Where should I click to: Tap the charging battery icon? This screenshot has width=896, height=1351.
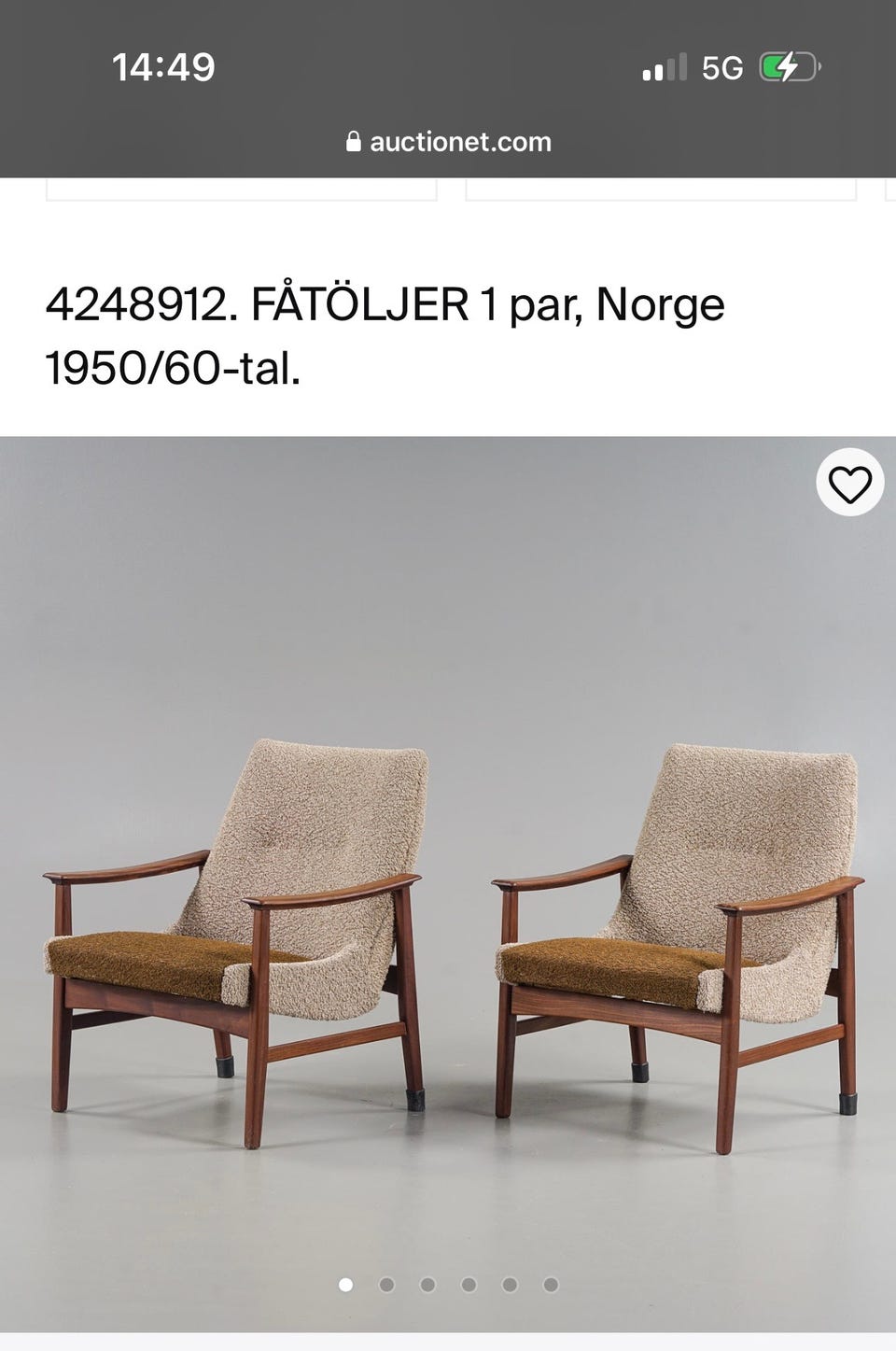[787, 67]
